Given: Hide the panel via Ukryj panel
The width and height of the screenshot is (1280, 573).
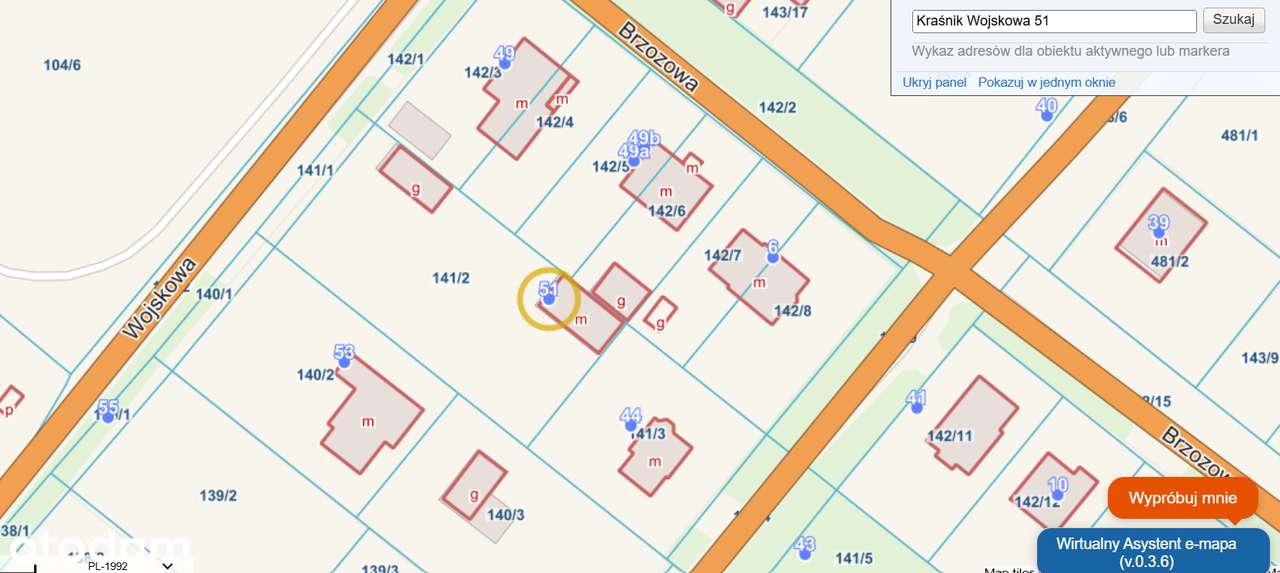Looking at the screenshot, I should coord(934,83).
